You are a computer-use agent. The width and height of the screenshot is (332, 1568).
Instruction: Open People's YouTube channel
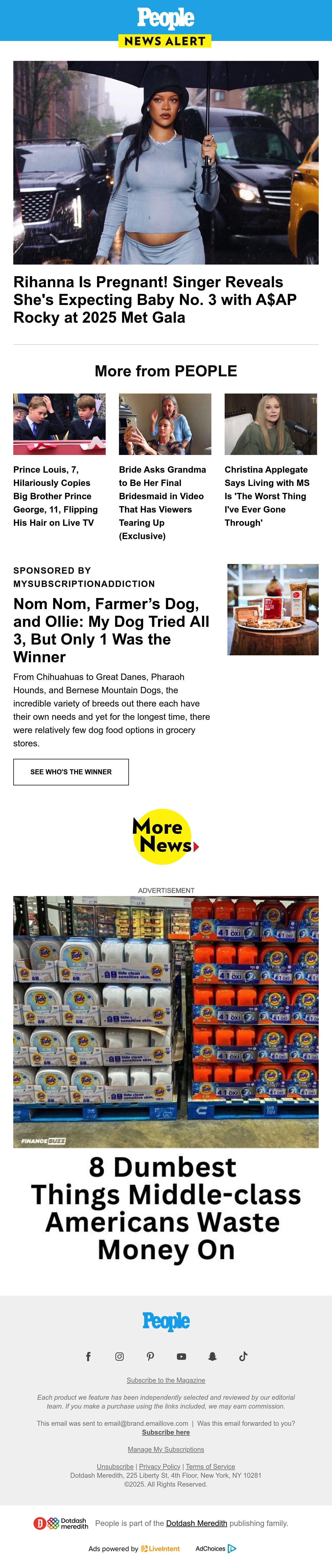click(x=181, y=1356)
